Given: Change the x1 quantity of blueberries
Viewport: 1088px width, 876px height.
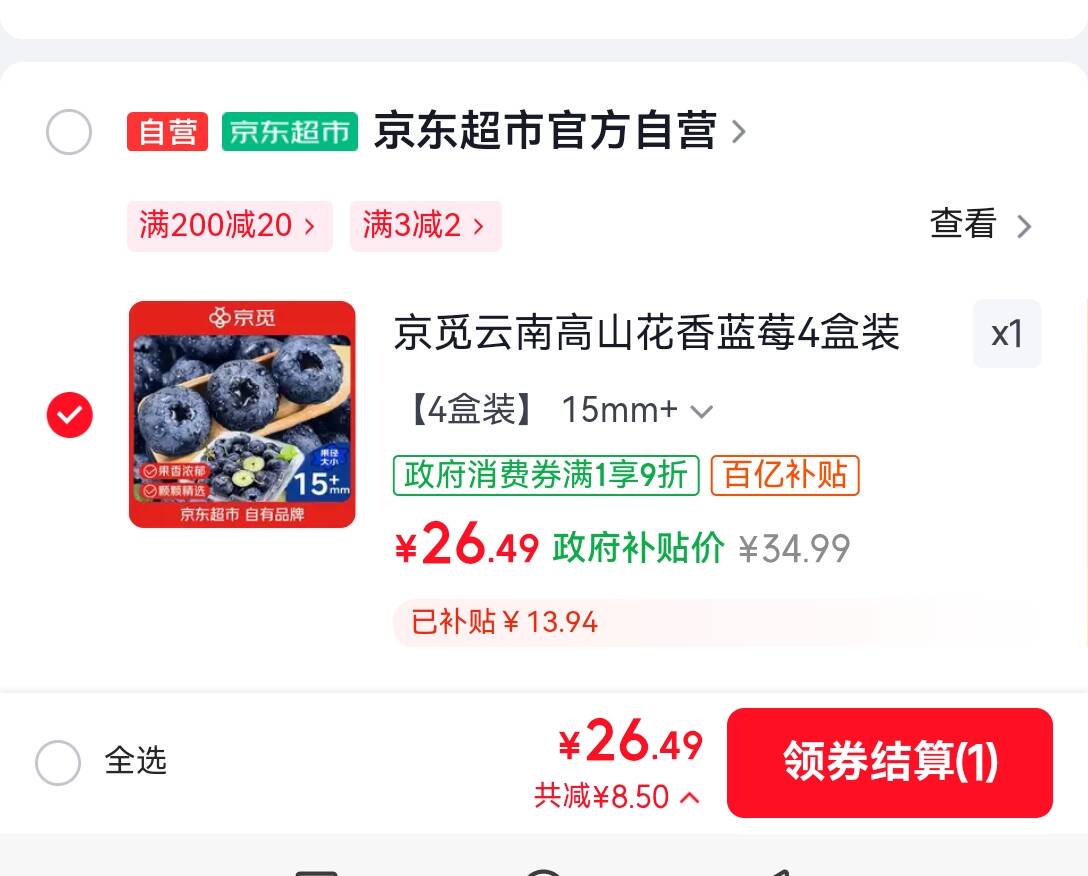Looking at the screenshot, I should tap(1006, 334).
